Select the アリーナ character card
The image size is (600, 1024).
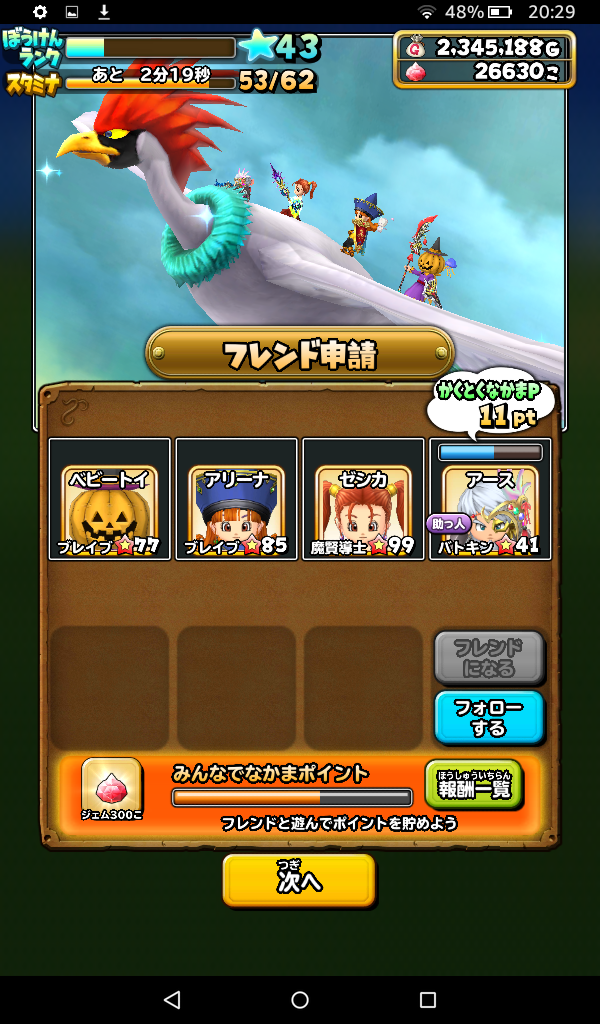236,499
